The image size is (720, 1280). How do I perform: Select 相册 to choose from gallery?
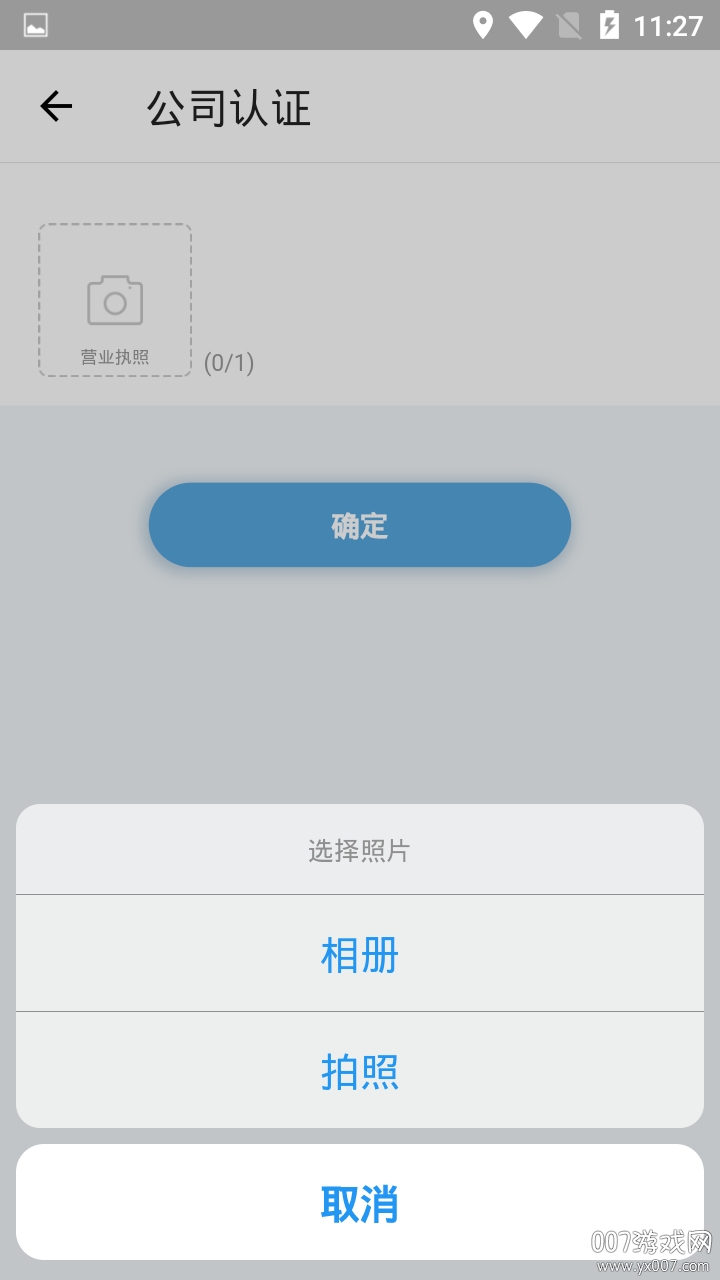[360, 955]
